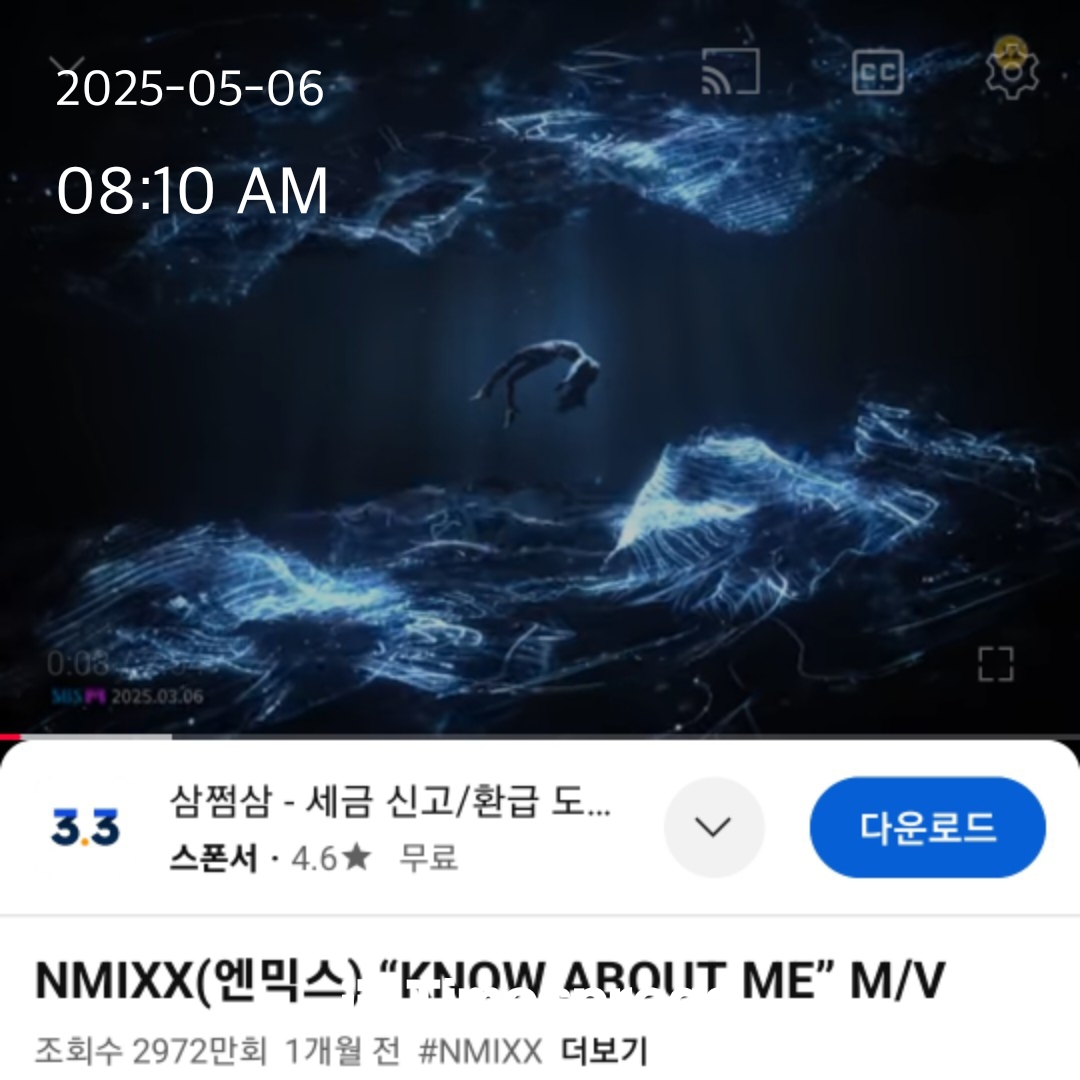
Task: Tap 더보기 to expand video description
Action: [x=603, y=1051]
